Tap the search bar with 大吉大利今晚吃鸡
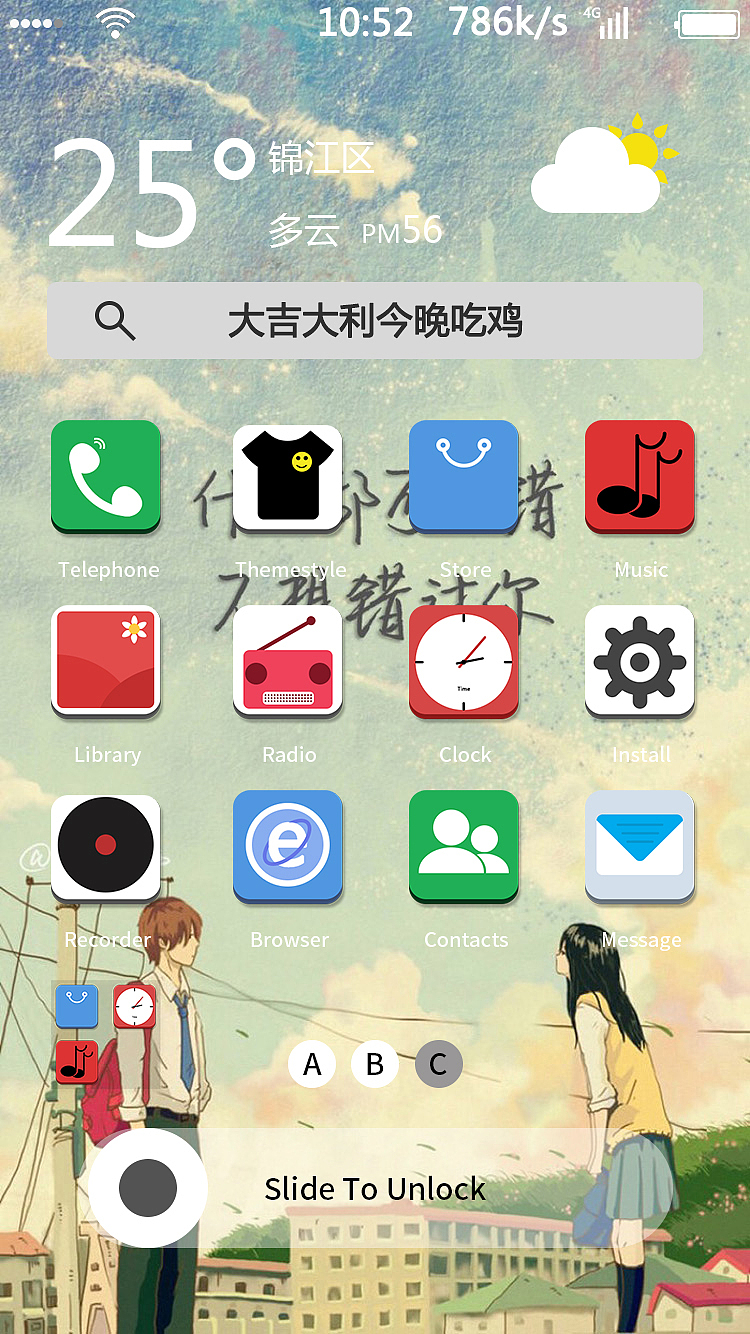This screenshot has width=750, height=1334. click(375, 320)
